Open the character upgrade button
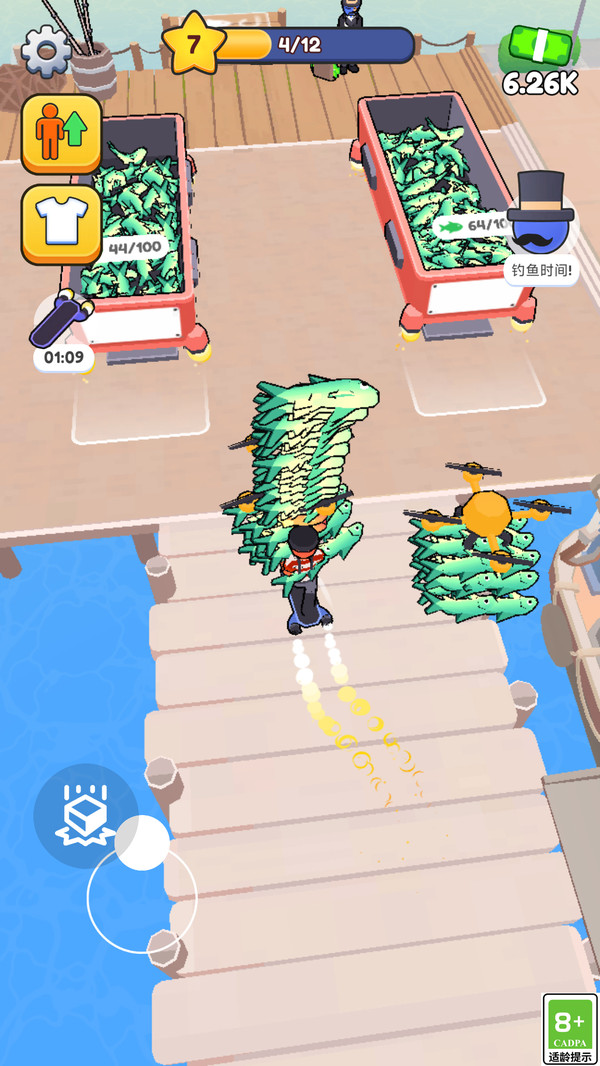The height and width of the screenshot is (1066, 600). [62, 134]
